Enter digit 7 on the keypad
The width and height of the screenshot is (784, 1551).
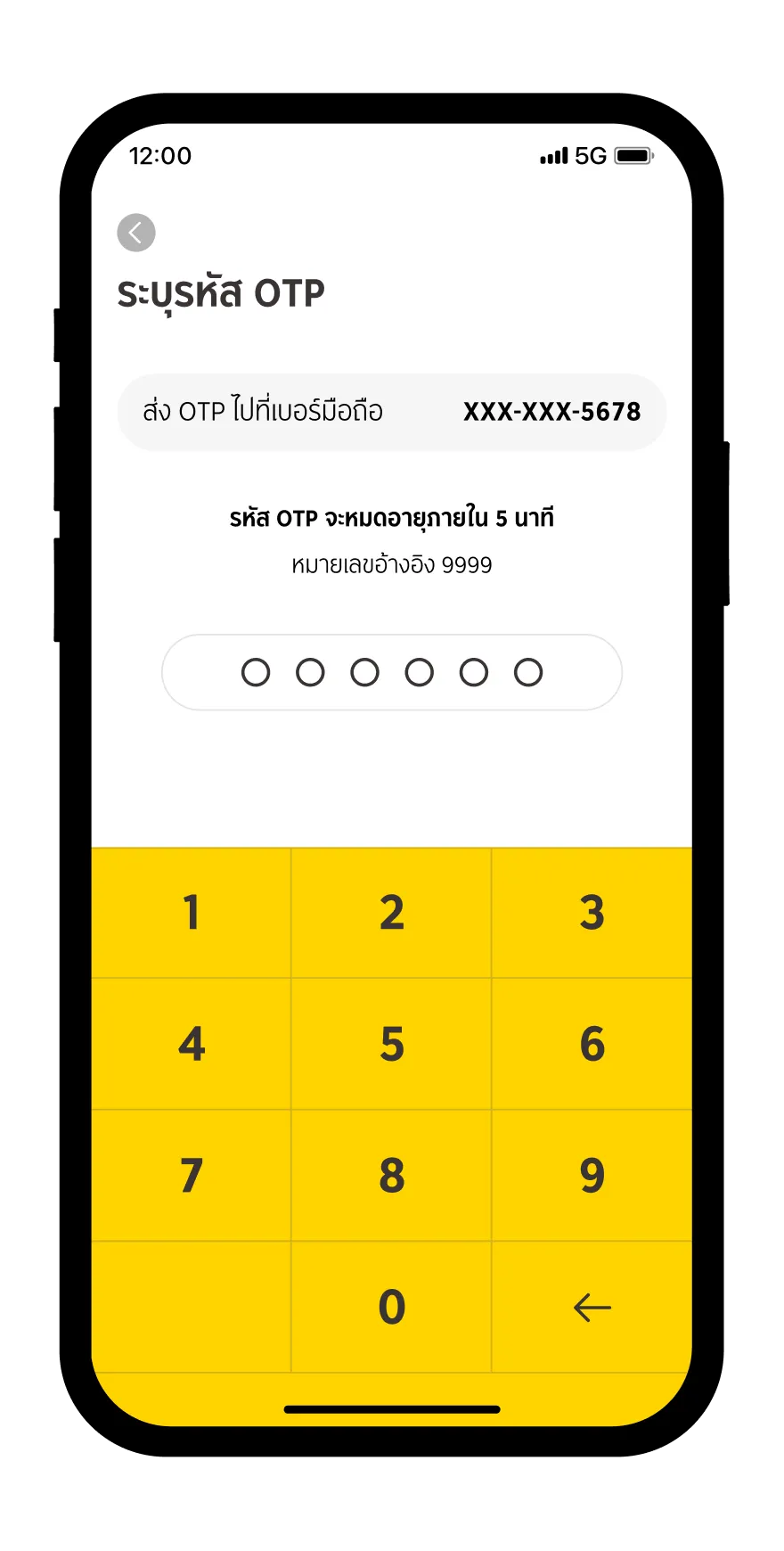pyautogui.click(x=191, y=1176)
